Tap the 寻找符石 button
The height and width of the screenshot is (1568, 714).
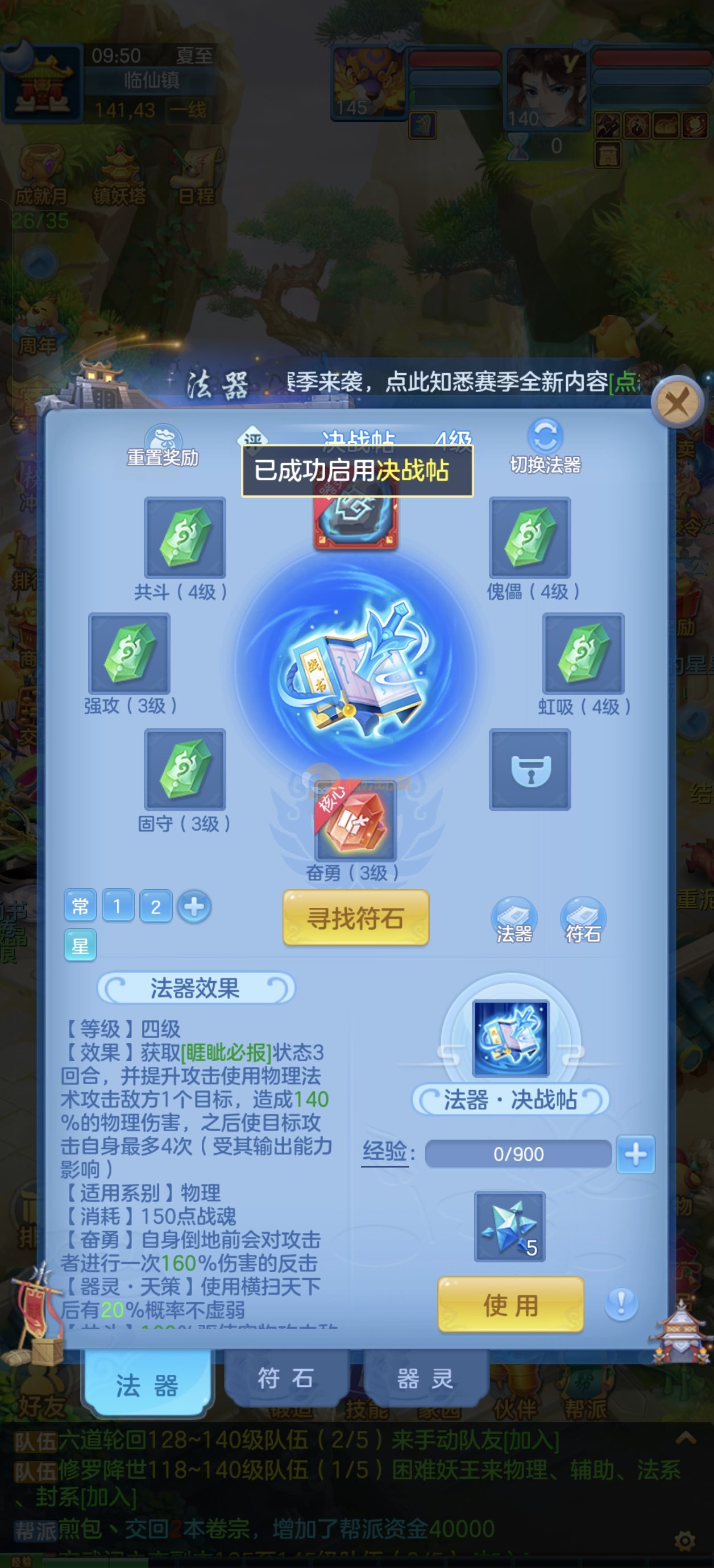click(x=356, y=918)
